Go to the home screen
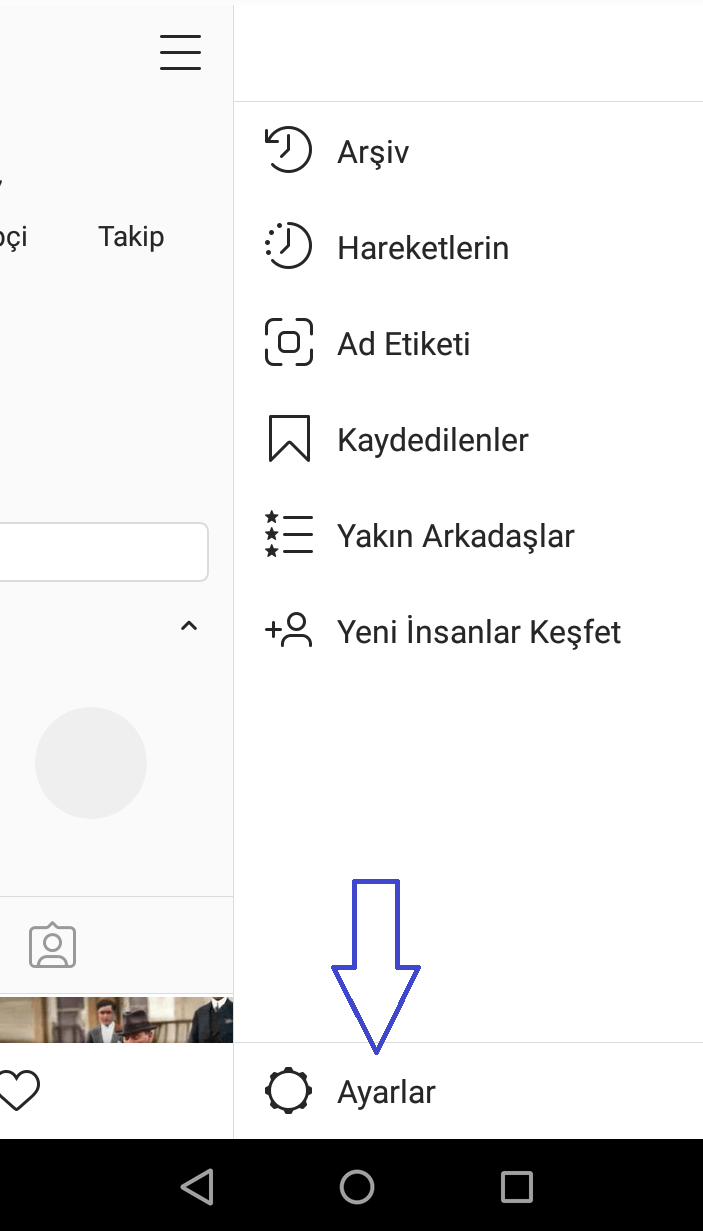 [357, 1187]
